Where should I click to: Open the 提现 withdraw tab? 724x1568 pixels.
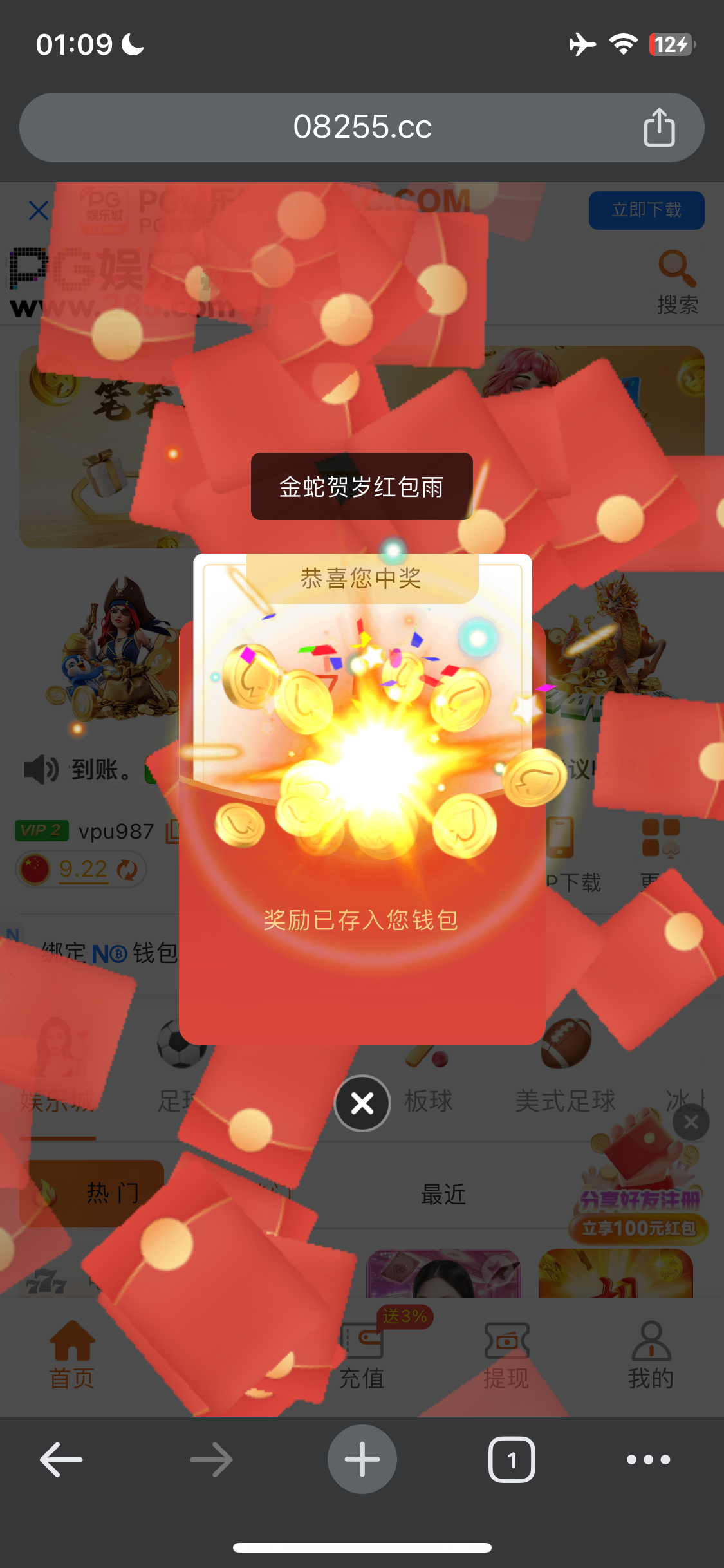pos(506,1354)
